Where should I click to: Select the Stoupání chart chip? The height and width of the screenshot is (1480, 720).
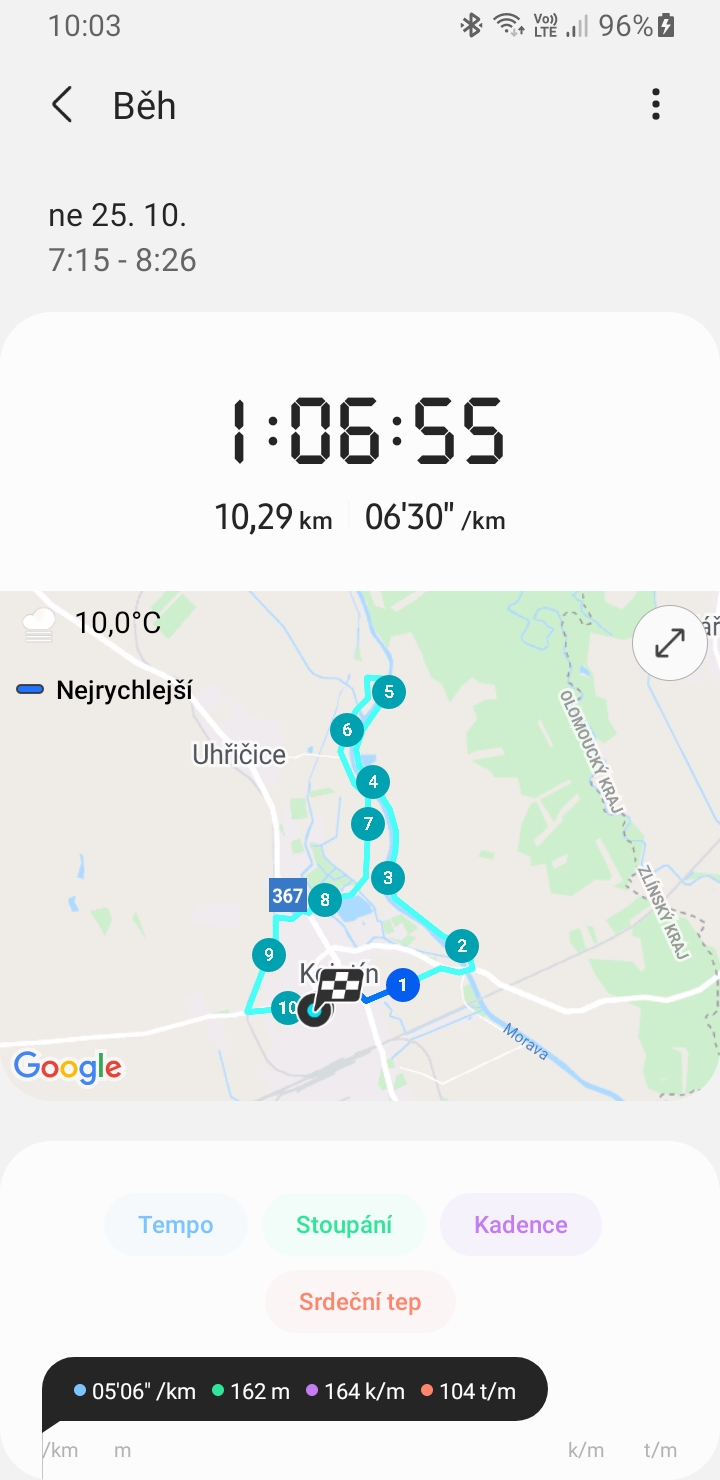coord(344,1225)
